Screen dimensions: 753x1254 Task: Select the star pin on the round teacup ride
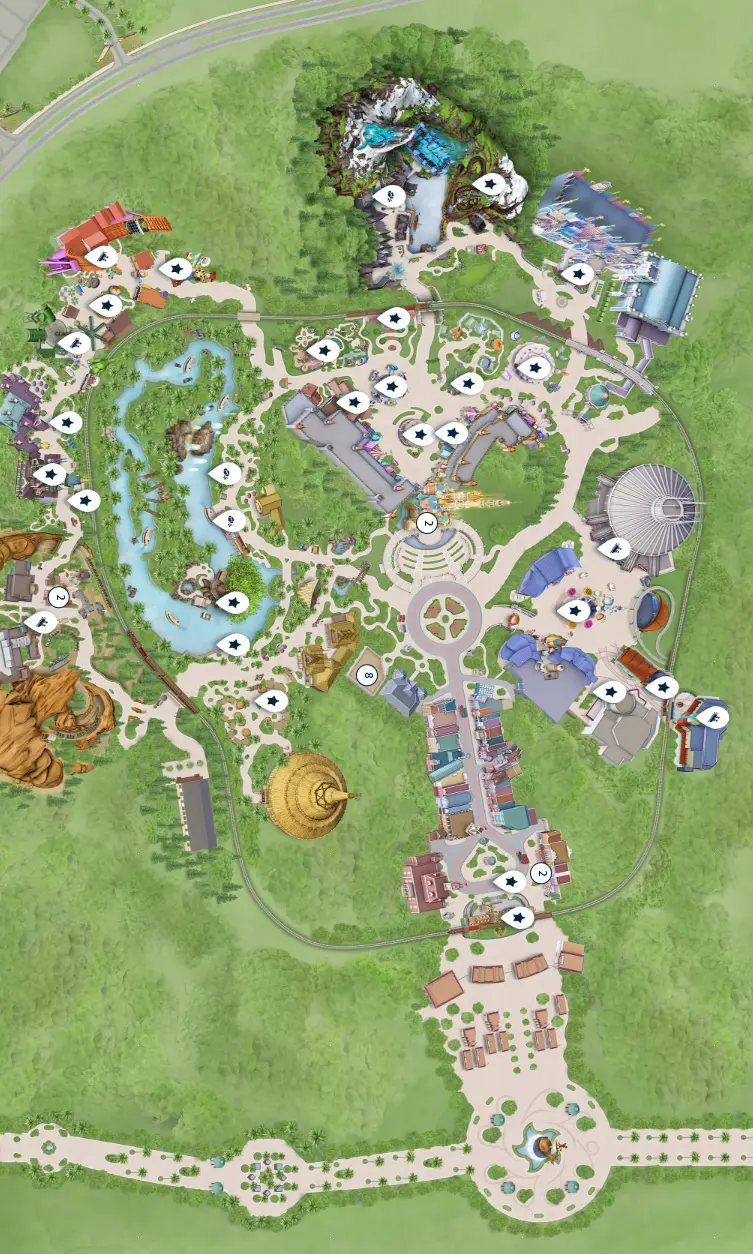(534, 367)
